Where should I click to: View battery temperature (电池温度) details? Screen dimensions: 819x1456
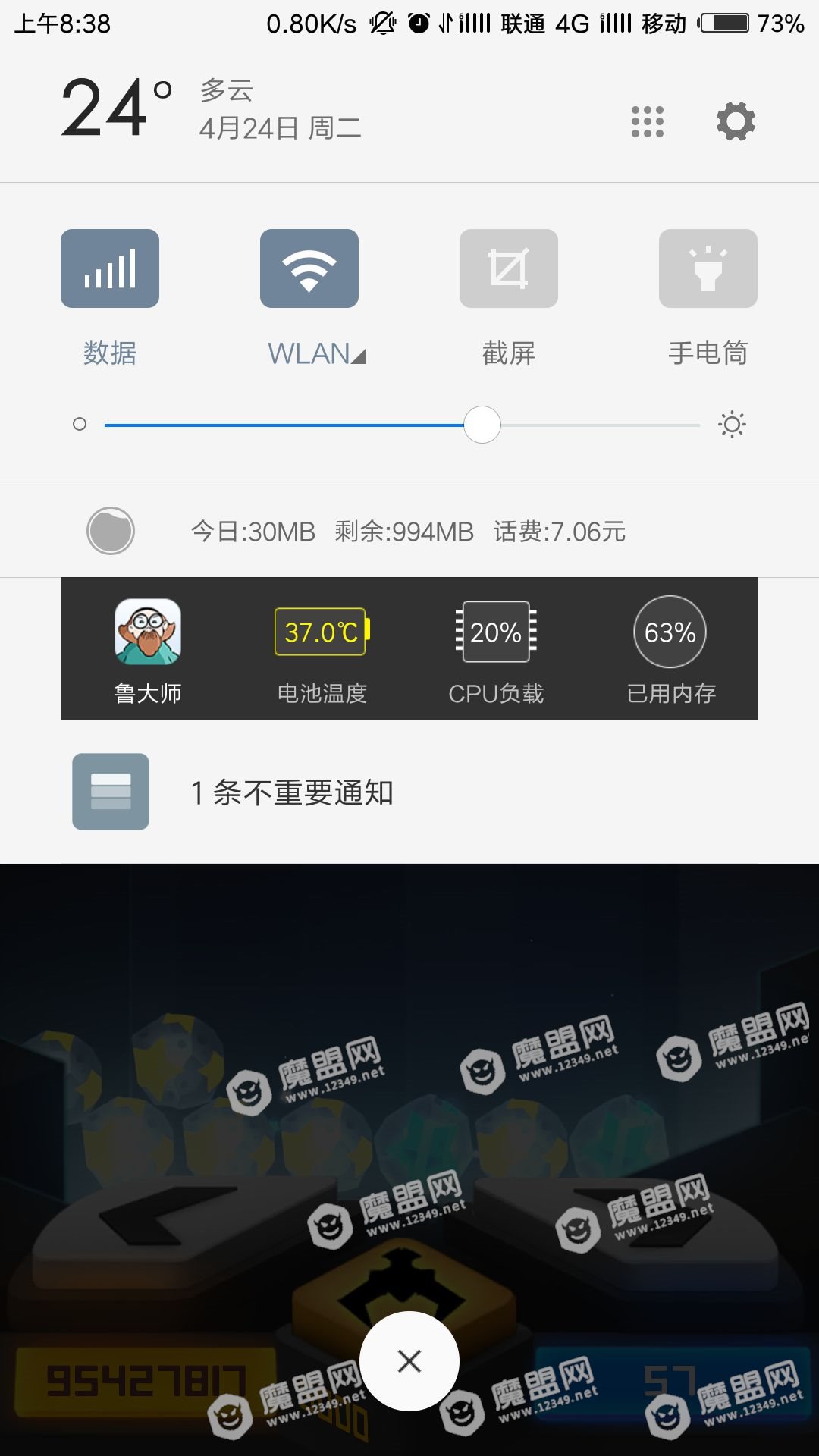pyautogui.click(x=322, y=648)
